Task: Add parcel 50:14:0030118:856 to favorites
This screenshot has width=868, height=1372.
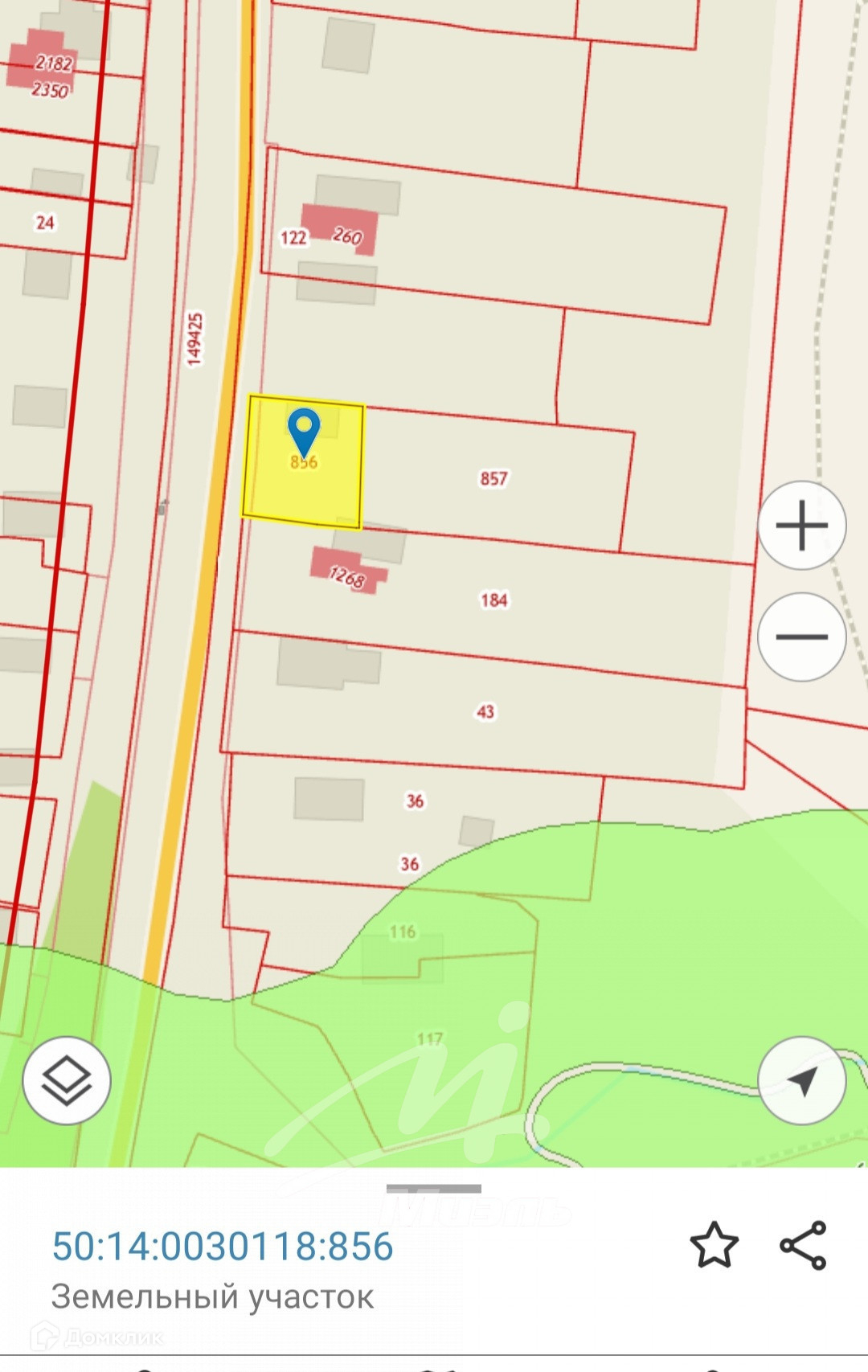Action: (714, 1245)
